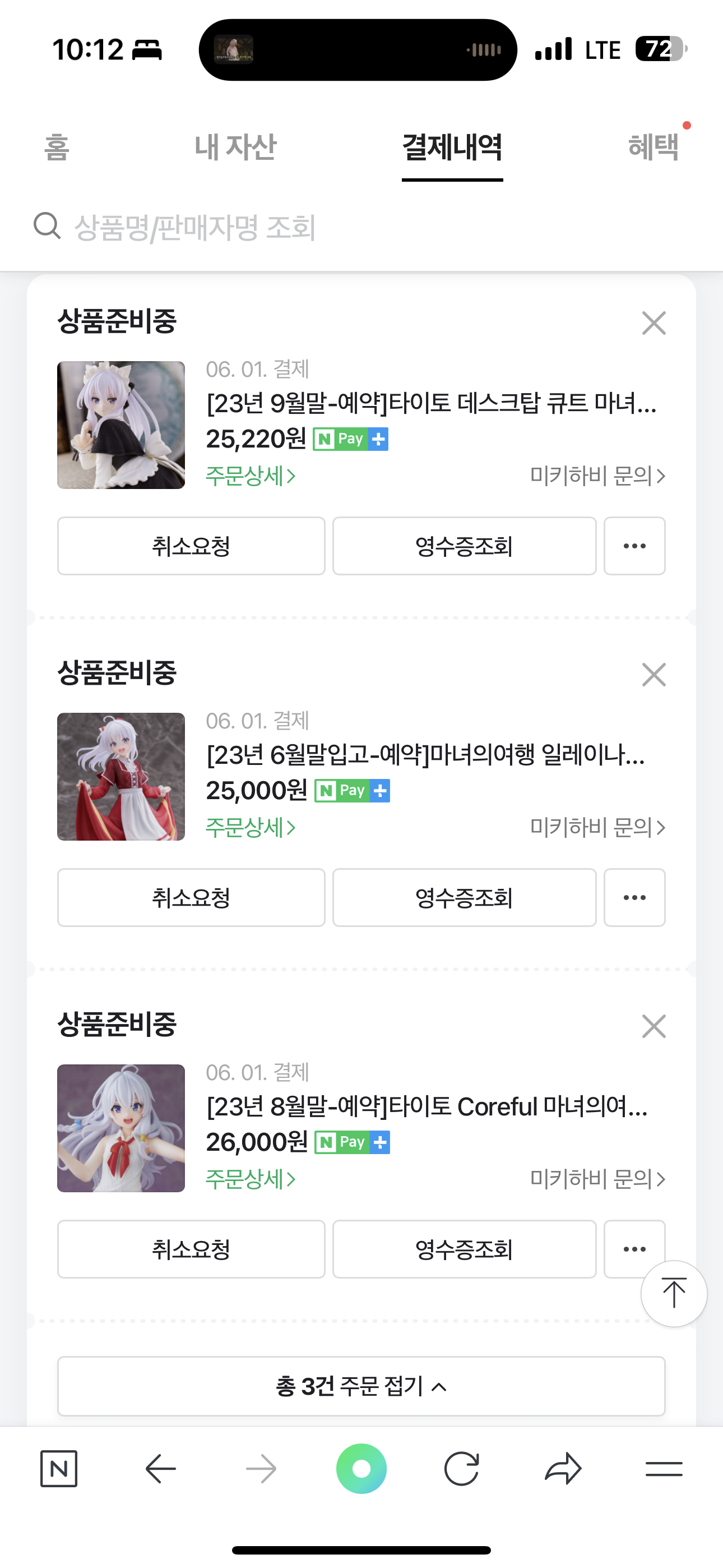Reload the current page

point(461,1469)
